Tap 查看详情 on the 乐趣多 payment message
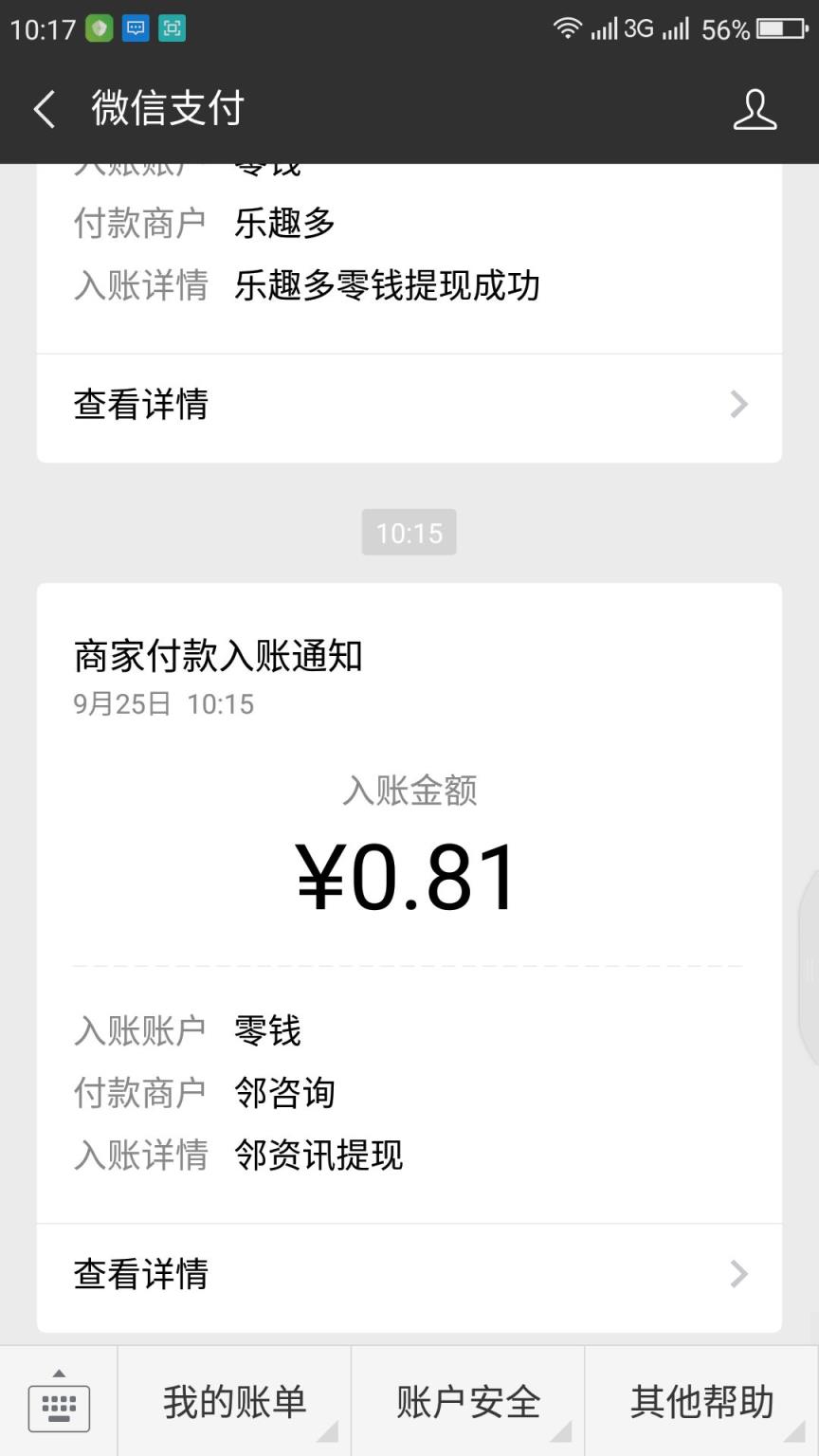 tap(140, 405)
